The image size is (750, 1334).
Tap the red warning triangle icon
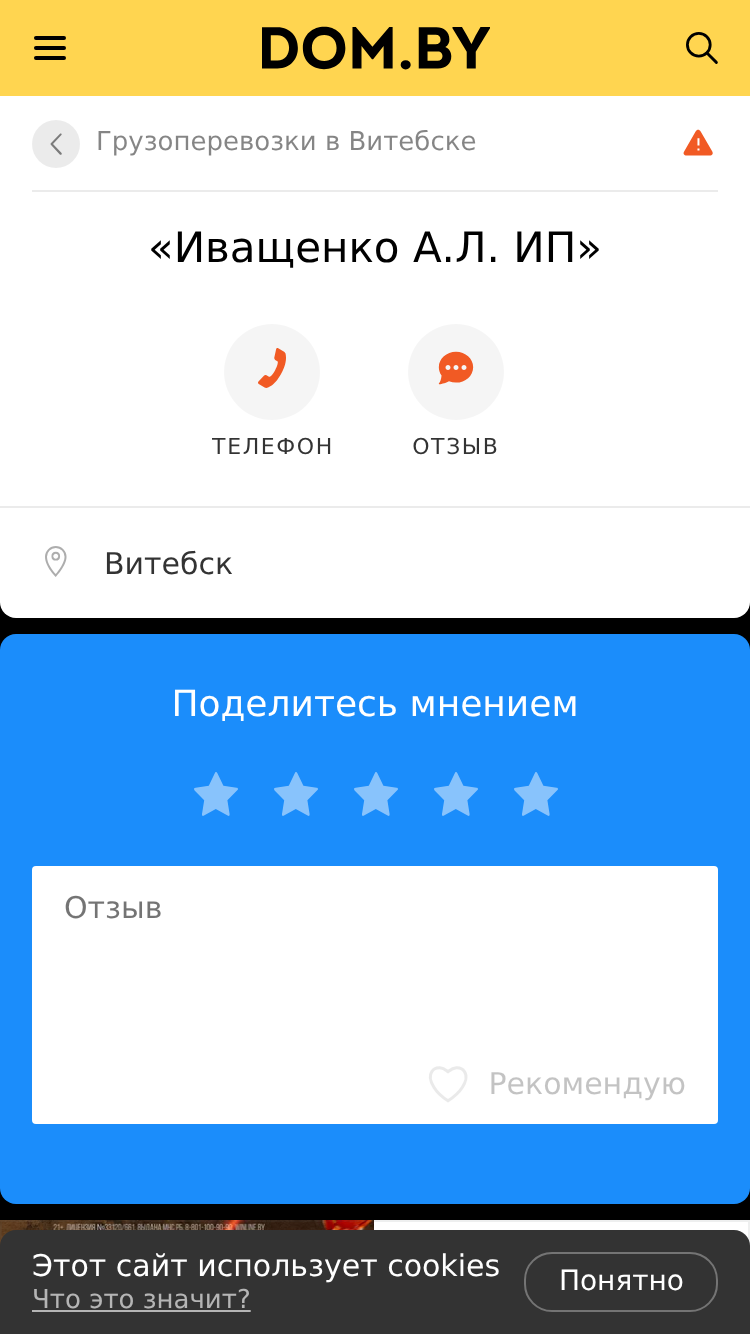pos(698,144)
